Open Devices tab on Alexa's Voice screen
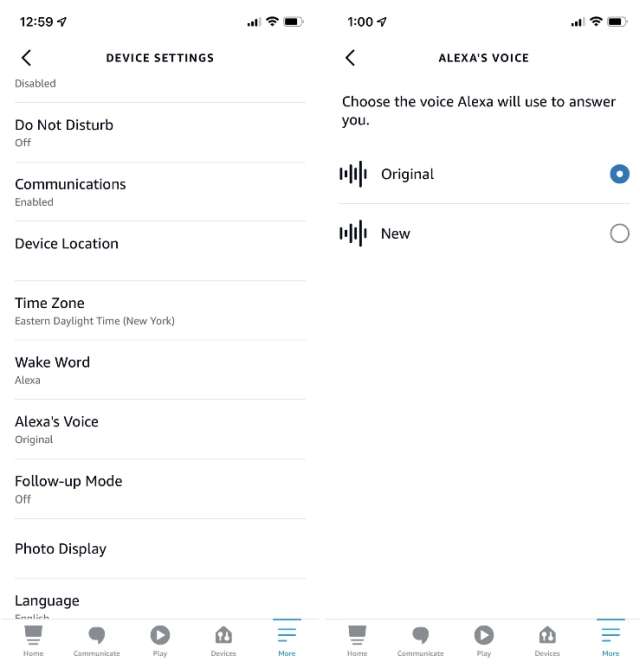 [547, 640]
